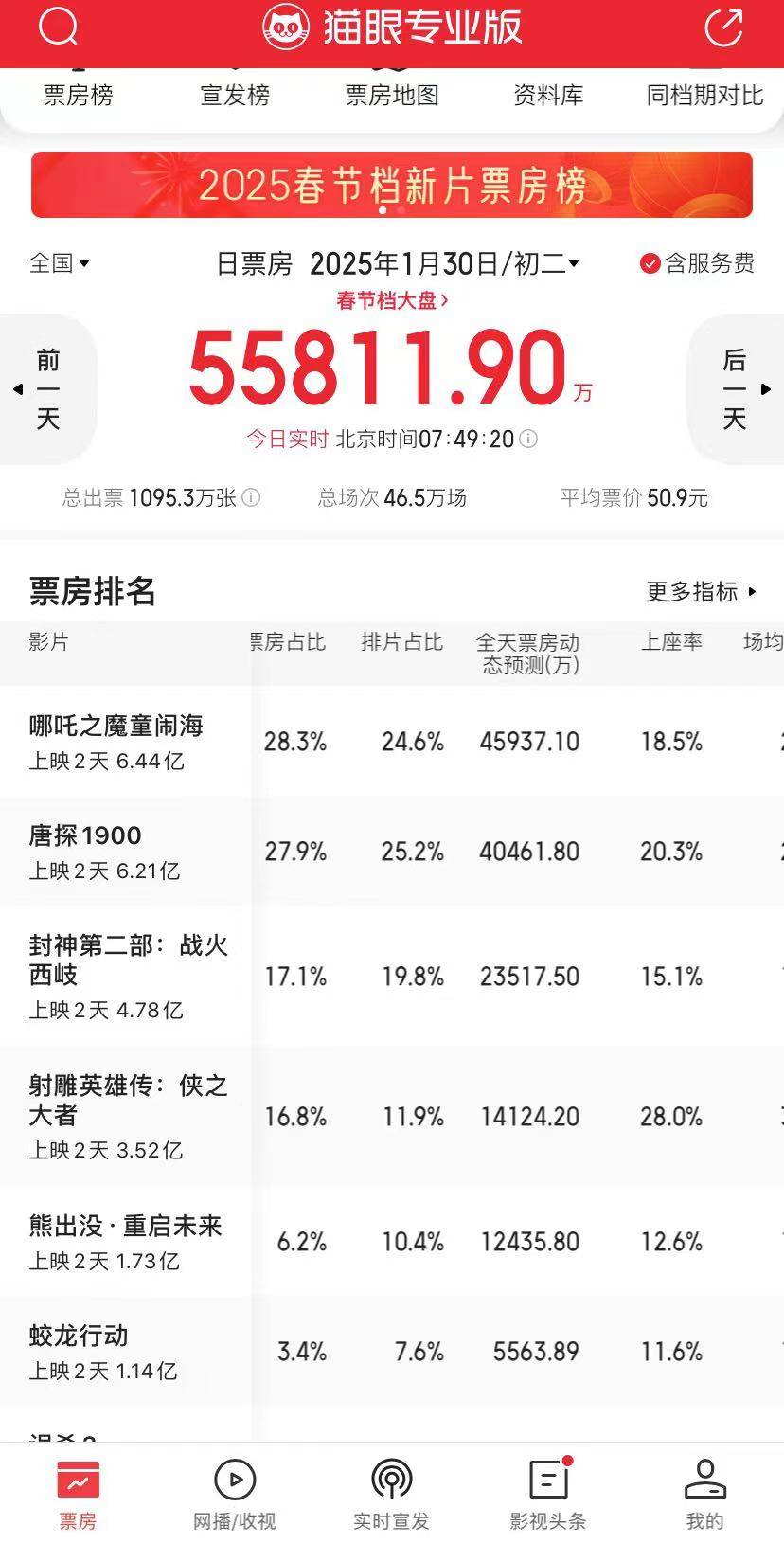Image resolution: width=784 pixels, height=1544 pixels.
Task: Open 票房地图
Action: pyautogui.click(x=392, y=95)
